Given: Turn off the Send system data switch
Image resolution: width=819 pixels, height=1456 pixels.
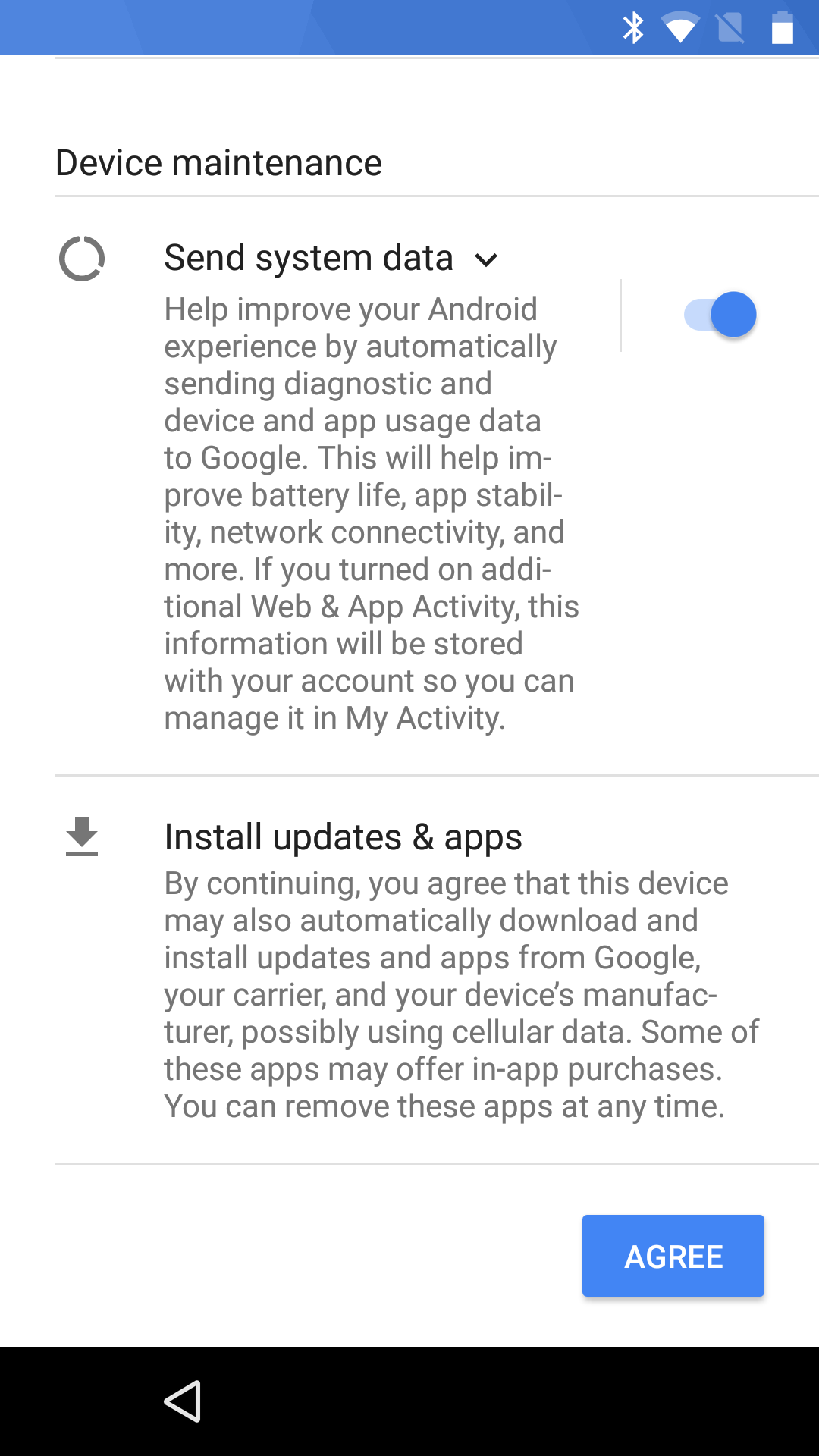Looking at the screenshot, I should click(x=720, y=315).
